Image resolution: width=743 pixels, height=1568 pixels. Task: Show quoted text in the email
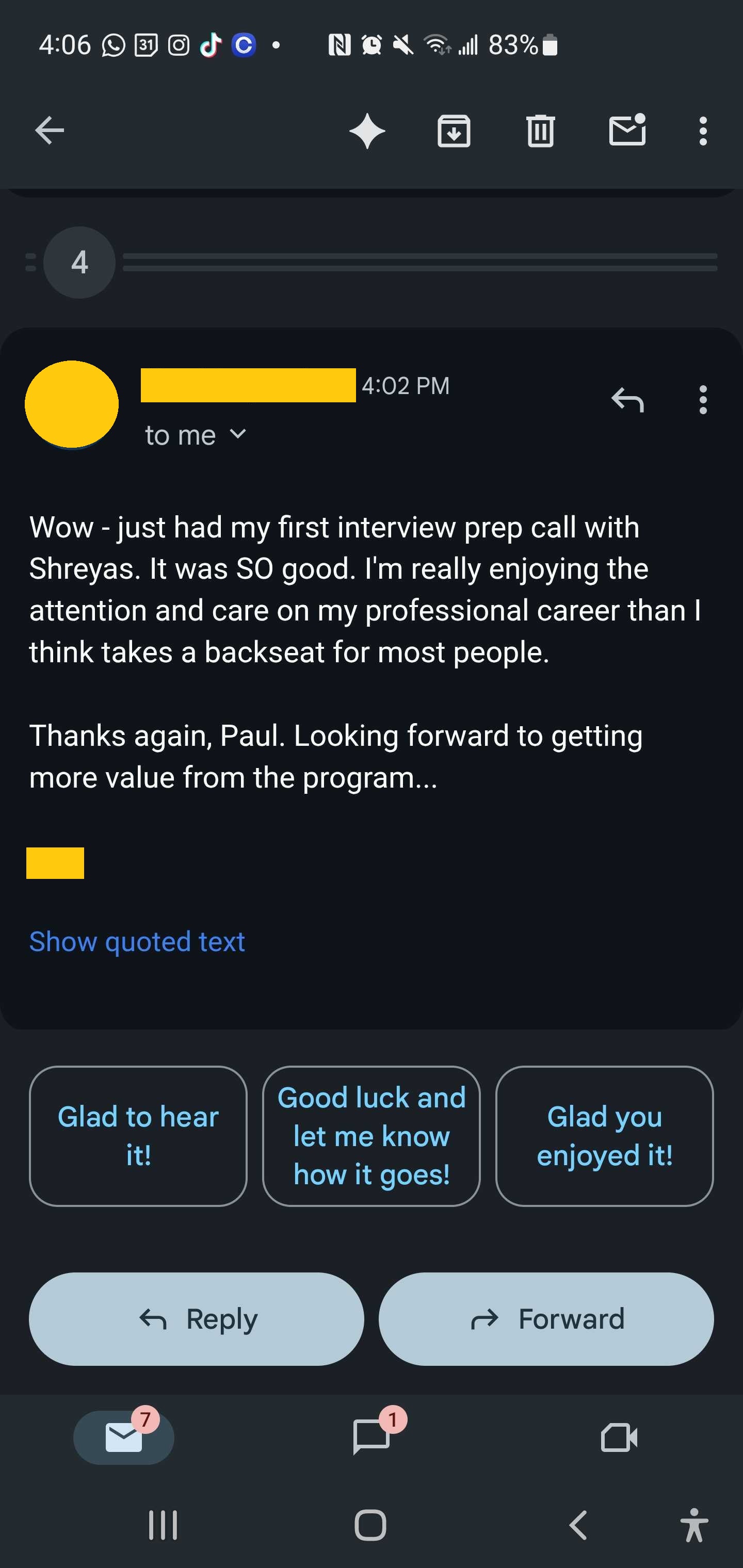[137, 942]
